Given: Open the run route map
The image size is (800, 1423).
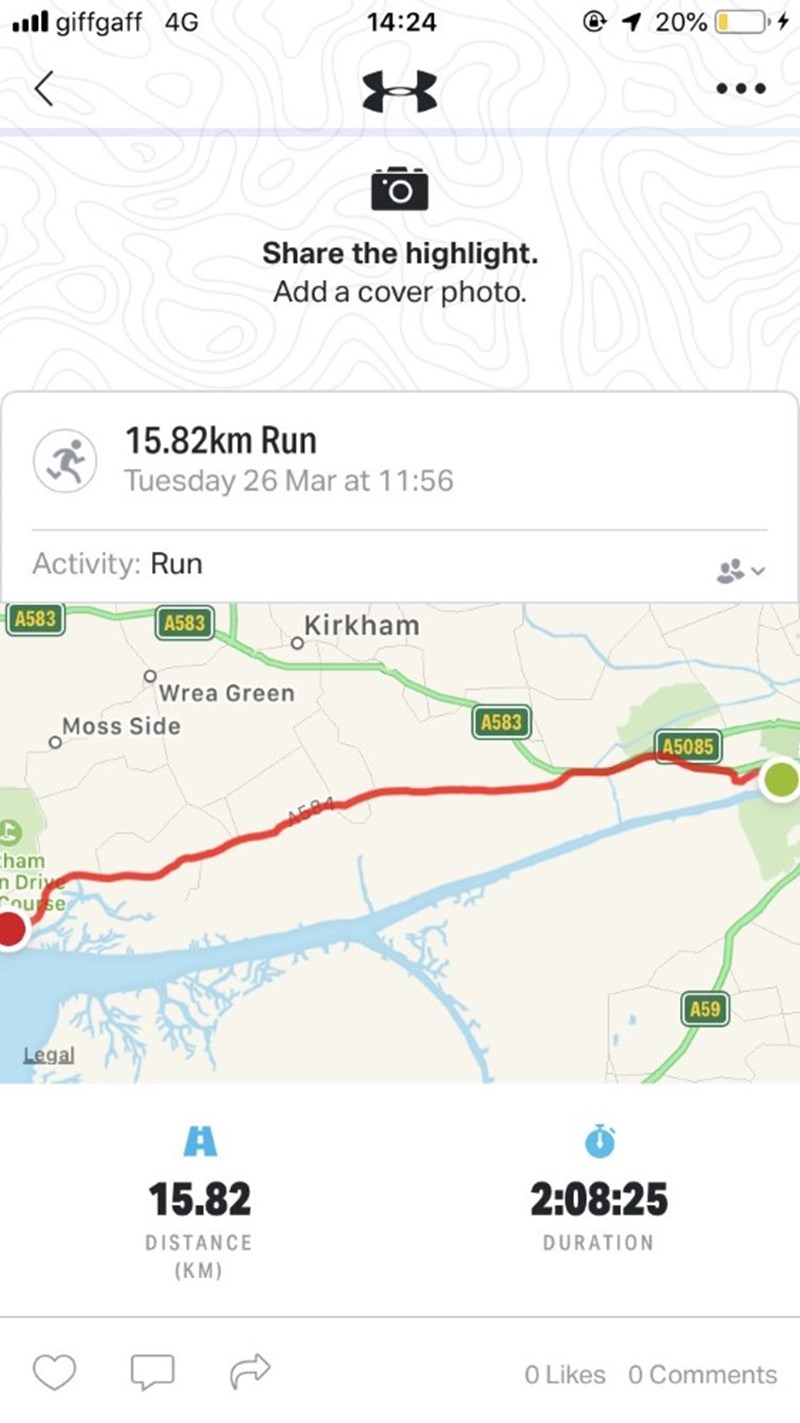Looking at the screenshot, I should pos(400,843).
